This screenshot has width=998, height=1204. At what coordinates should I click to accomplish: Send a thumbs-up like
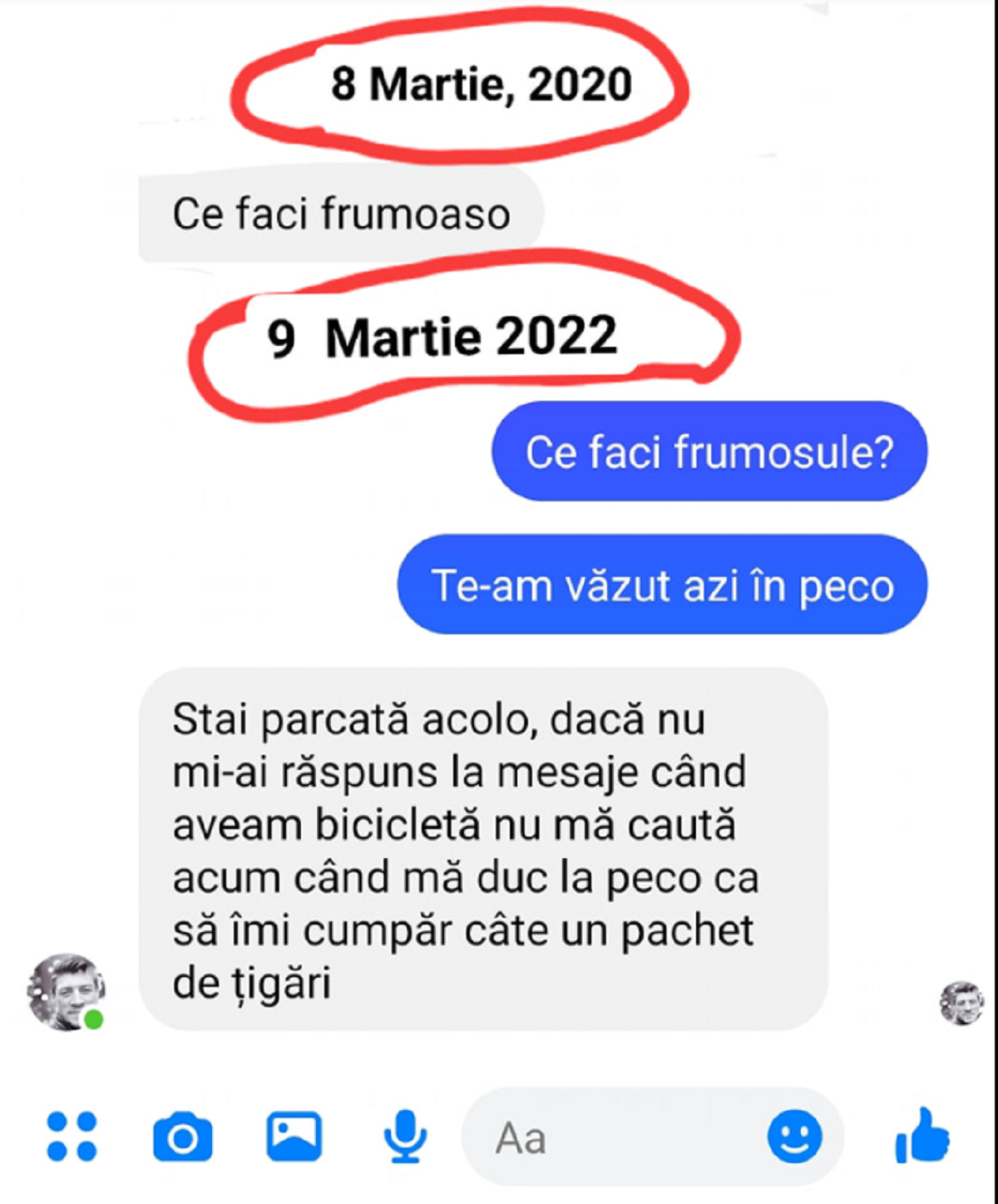tap(922, 1136)
